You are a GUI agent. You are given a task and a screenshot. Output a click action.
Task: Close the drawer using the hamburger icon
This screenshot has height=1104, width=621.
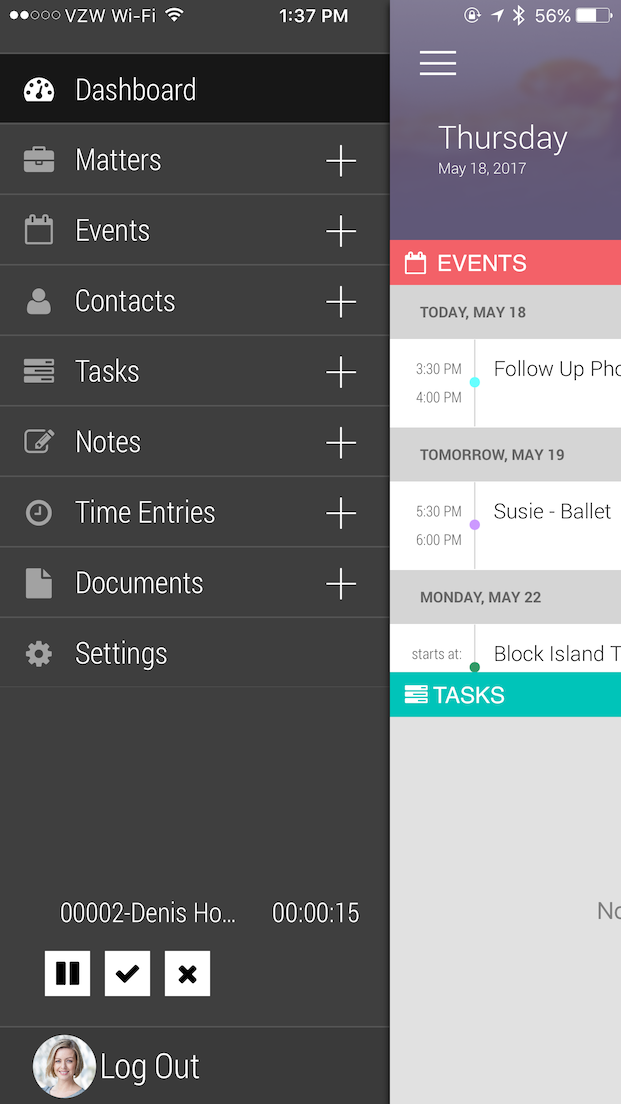click(438, 63)
